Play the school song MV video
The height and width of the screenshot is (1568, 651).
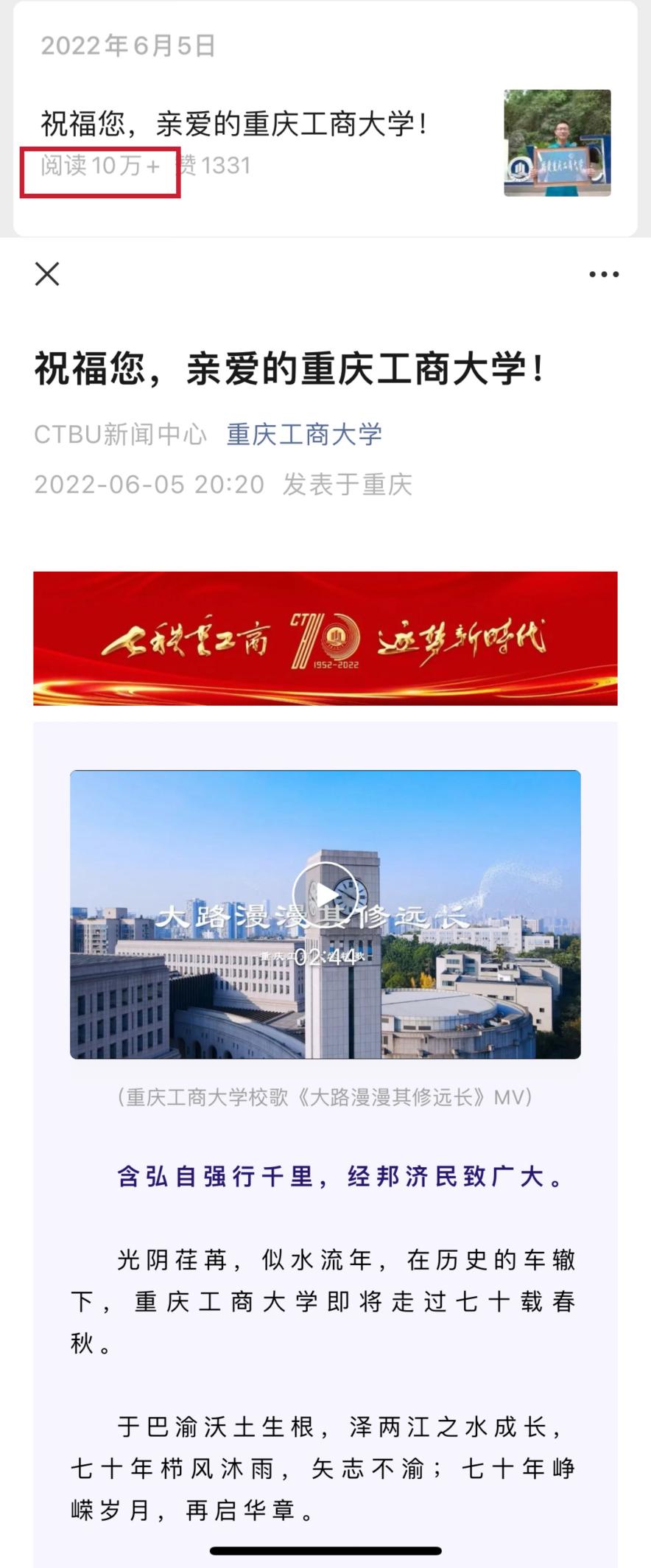pos(325,895)
